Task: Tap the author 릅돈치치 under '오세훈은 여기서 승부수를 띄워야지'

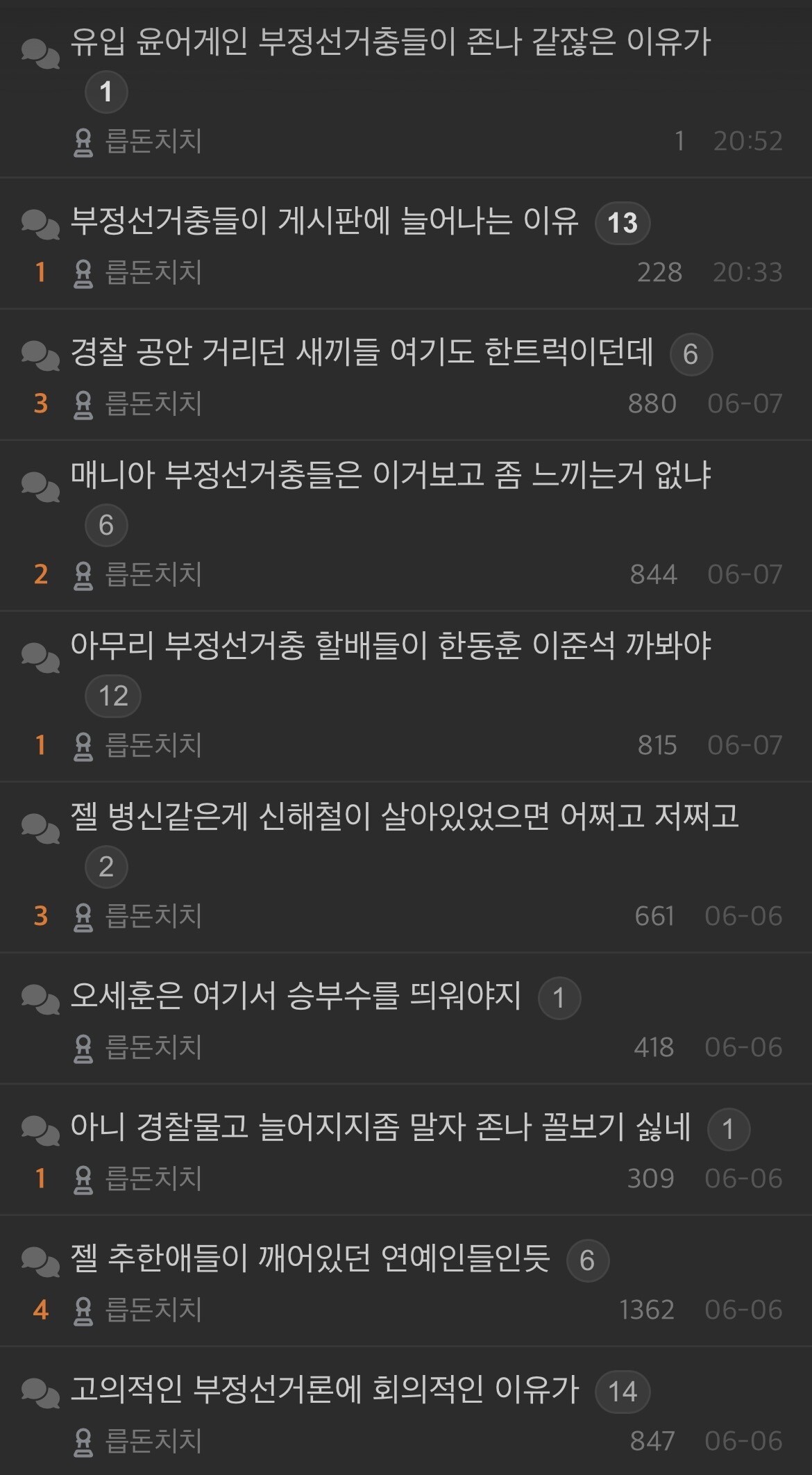Action: coord(137,1047)
